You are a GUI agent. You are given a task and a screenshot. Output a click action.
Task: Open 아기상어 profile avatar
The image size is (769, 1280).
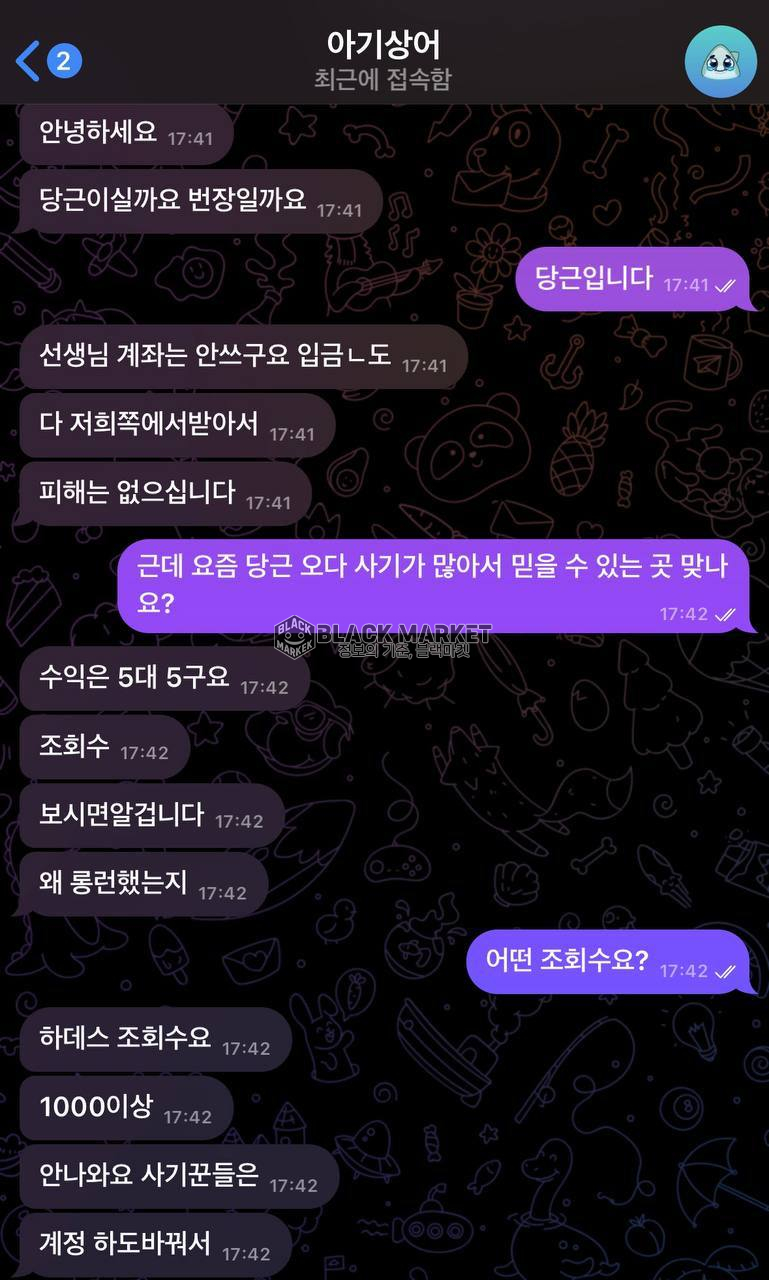tap(720, 61)
